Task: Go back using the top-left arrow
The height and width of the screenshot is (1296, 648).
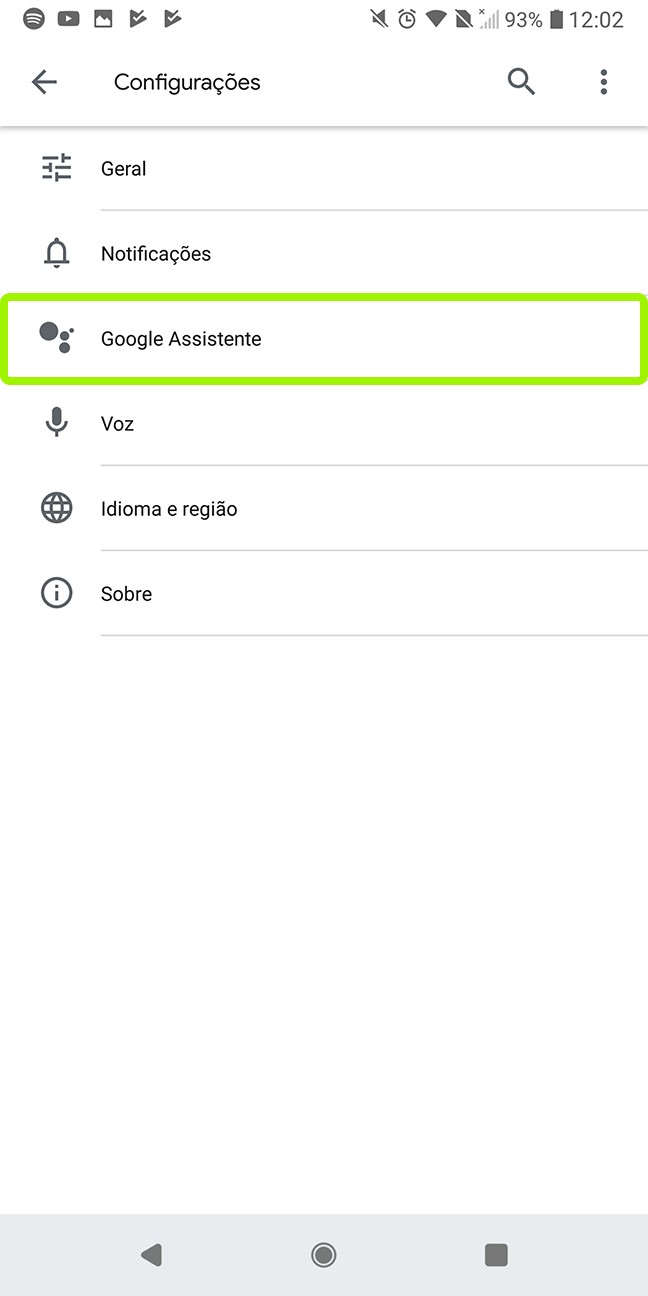Action: point(44,82)
